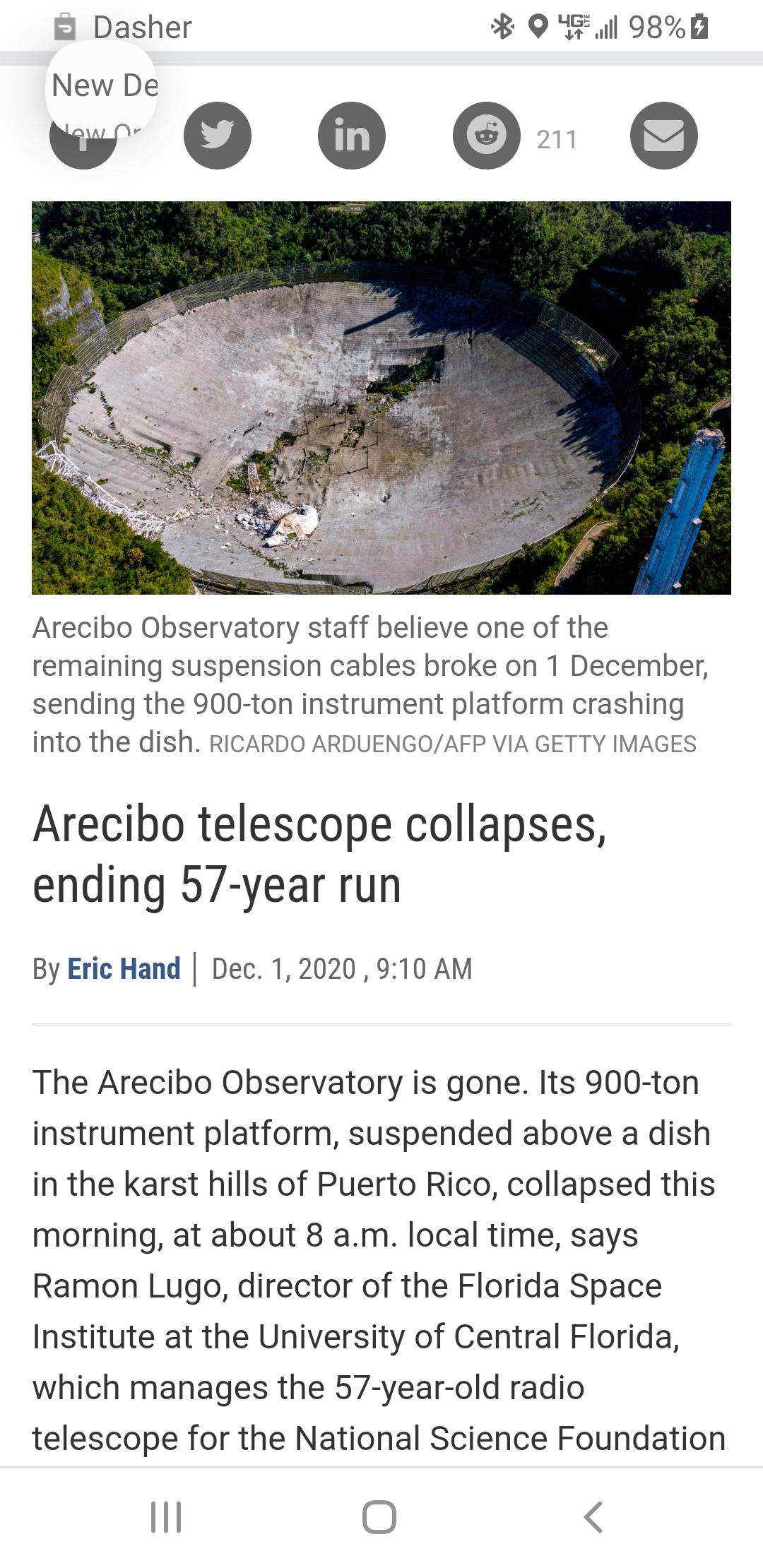Share the article via email
Image resolution: width=763 pixels, height=1568 pixels.
pyautogui.click(x=664, y=136)
